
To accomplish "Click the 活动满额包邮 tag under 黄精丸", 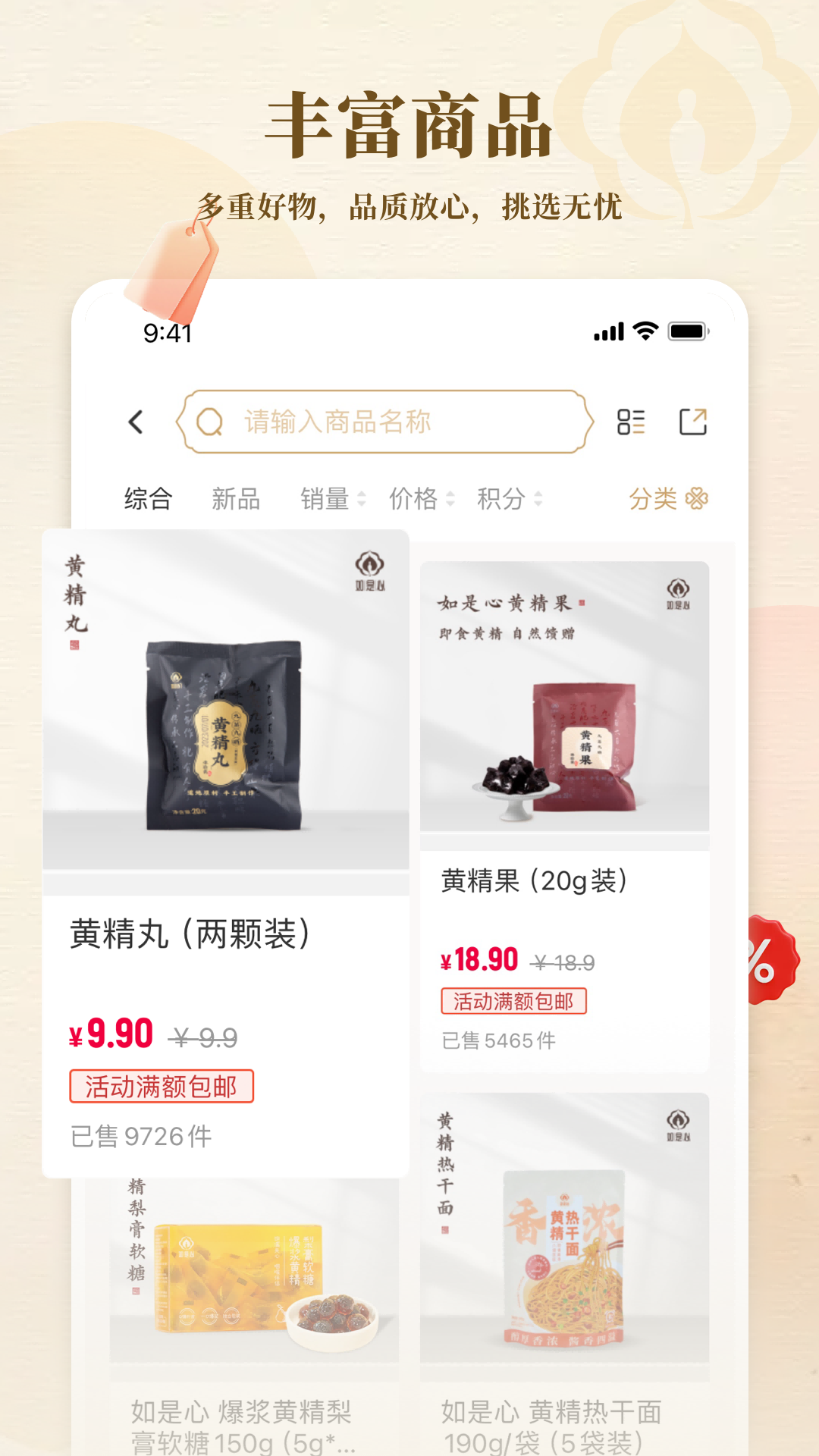I will click(162, 1087).
